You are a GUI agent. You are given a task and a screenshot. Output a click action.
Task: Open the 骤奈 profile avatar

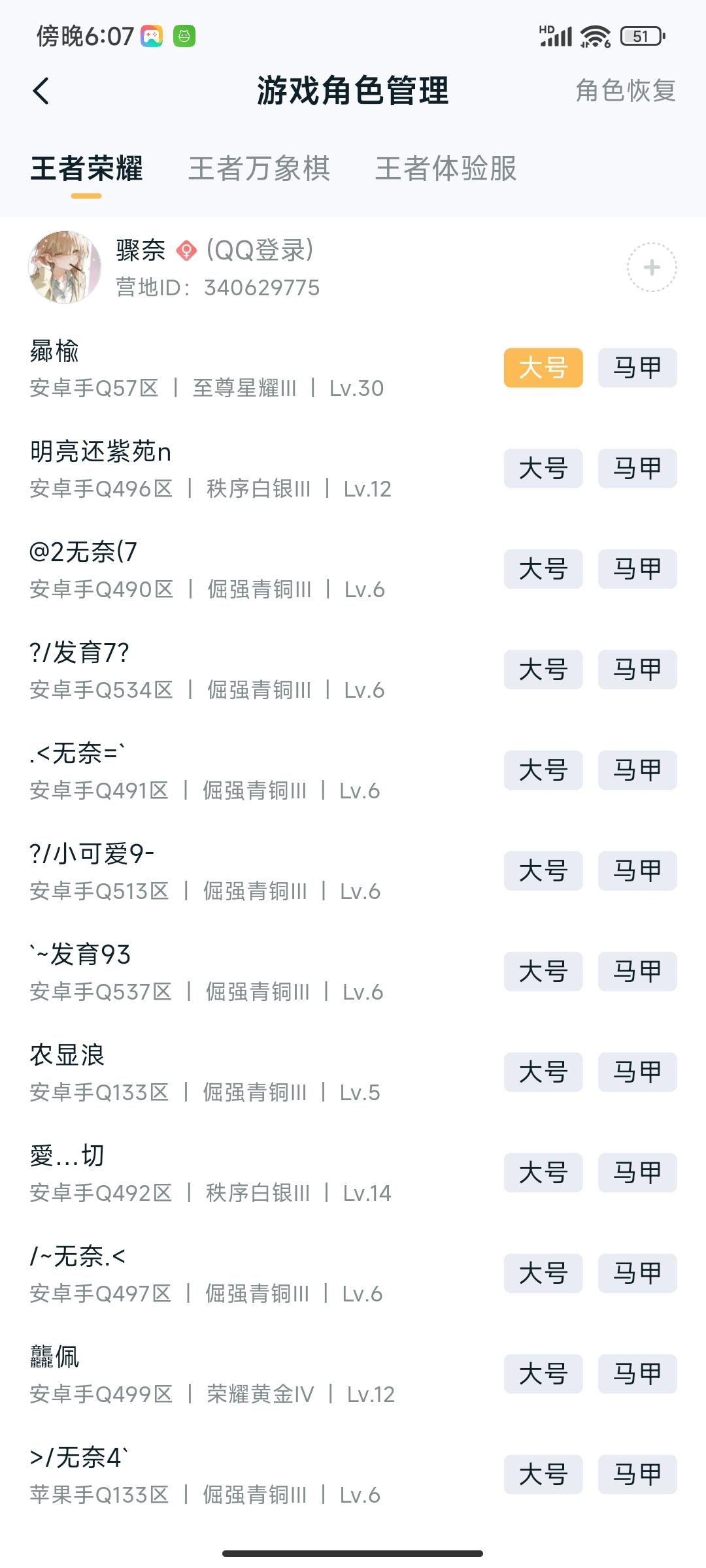pyautogui.click(x=66, y=267)
